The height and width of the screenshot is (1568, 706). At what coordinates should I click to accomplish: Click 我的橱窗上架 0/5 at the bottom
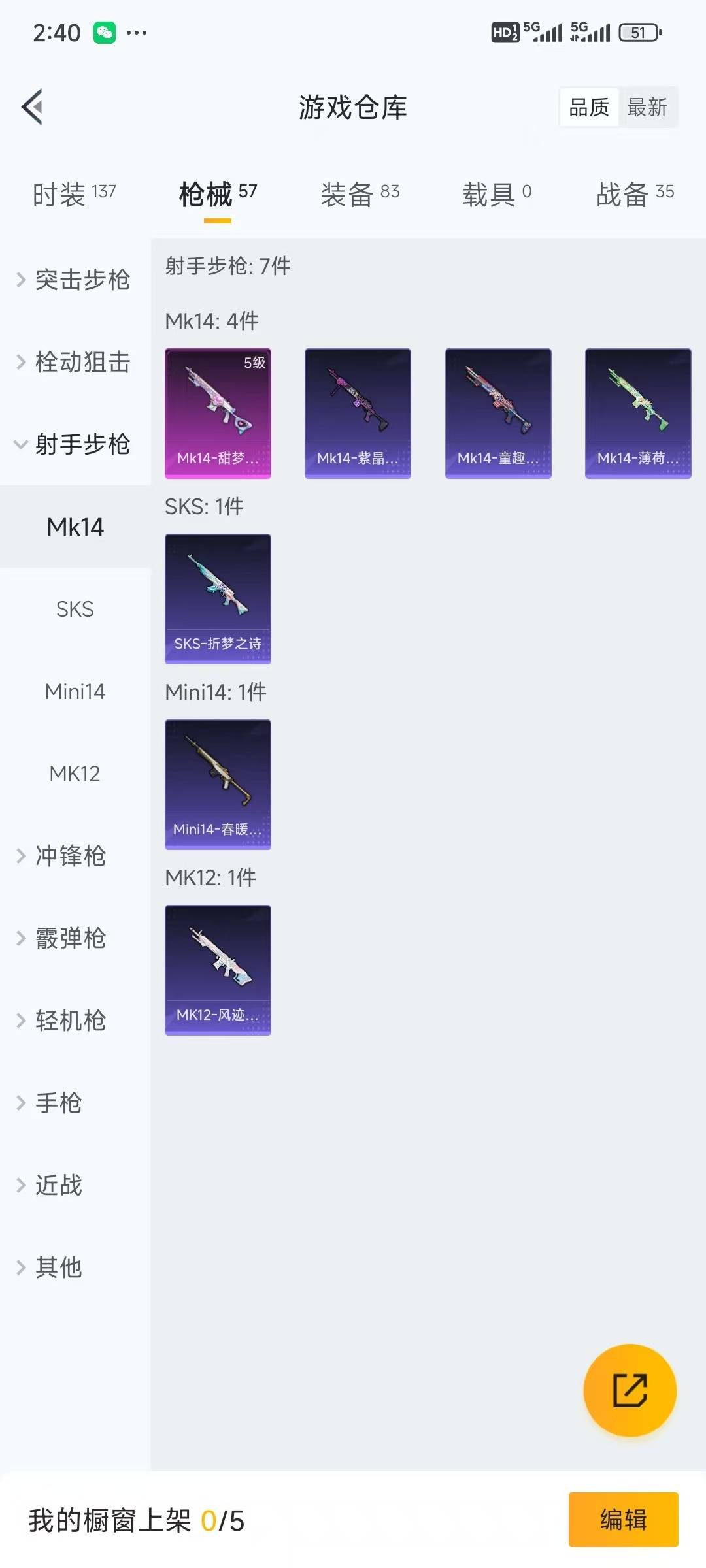pyautogui.click(x=137, y=1520)
